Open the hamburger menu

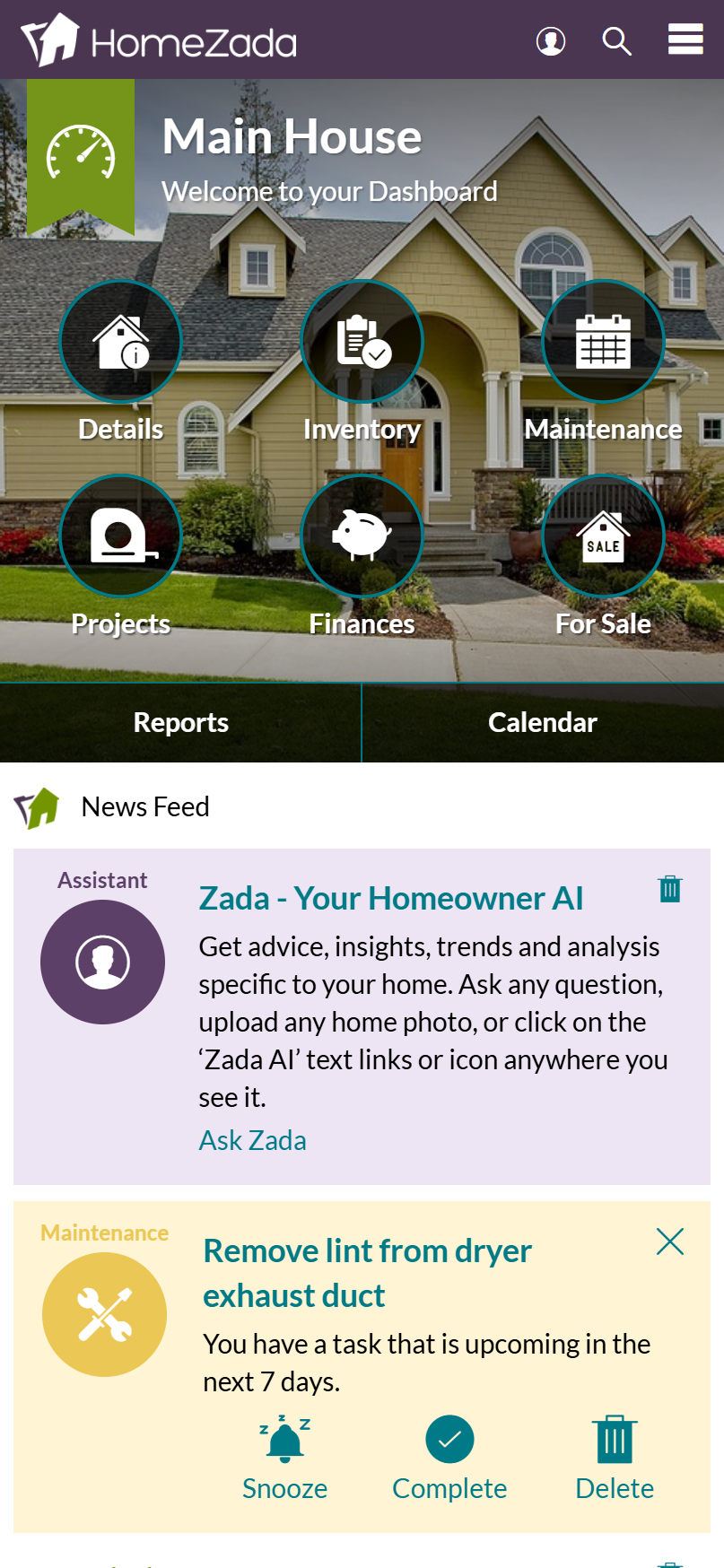click(x=685, y=39)
